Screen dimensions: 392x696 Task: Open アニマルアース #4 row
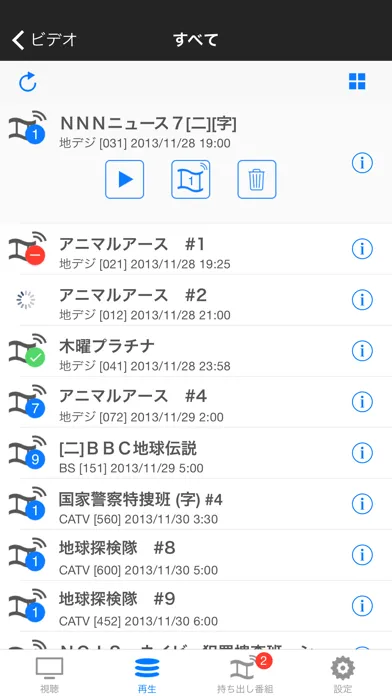pyautogui.click(x=196, y=403)
